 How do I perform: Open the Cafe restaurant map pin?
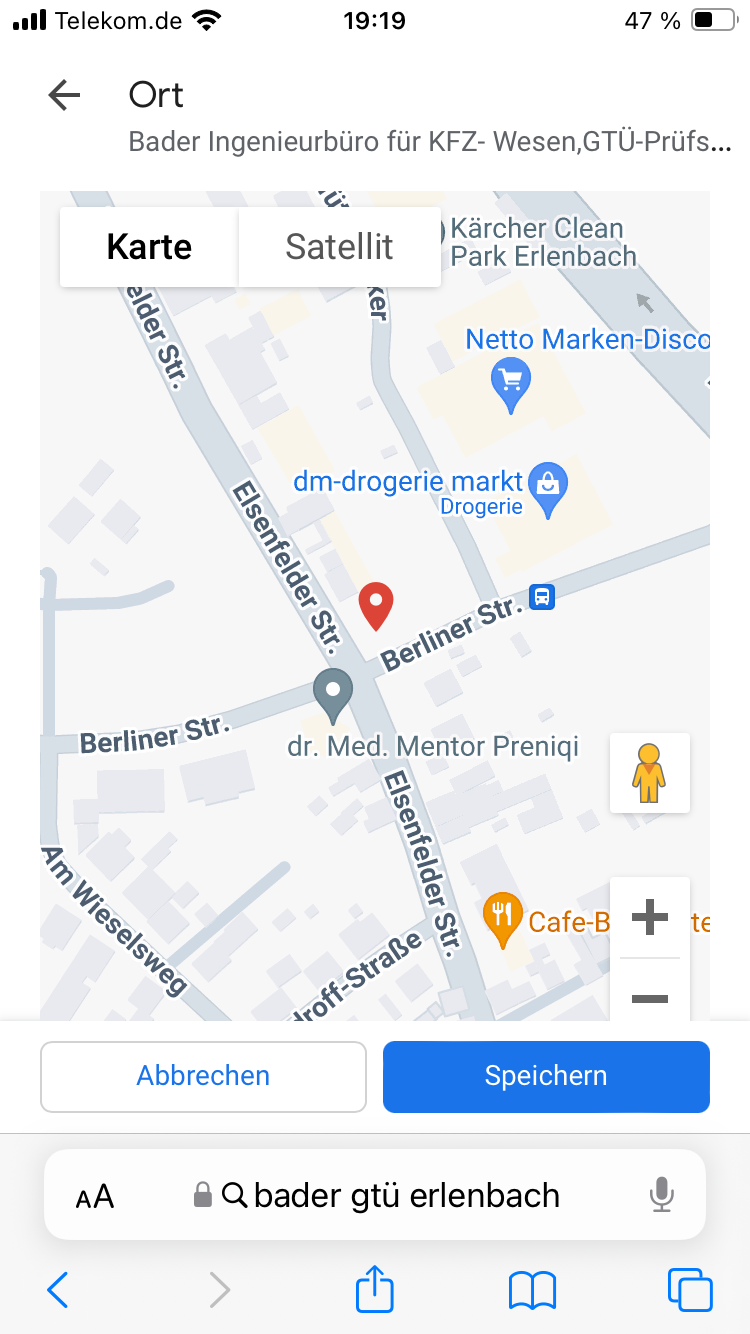point(502,918)
